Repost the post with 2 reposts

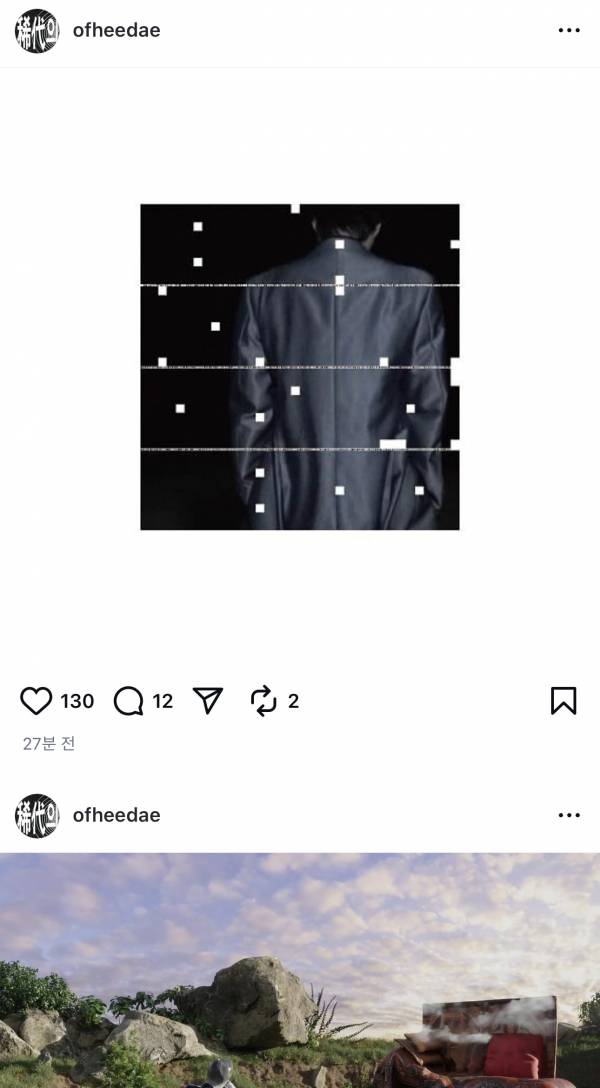coord(263,701)
